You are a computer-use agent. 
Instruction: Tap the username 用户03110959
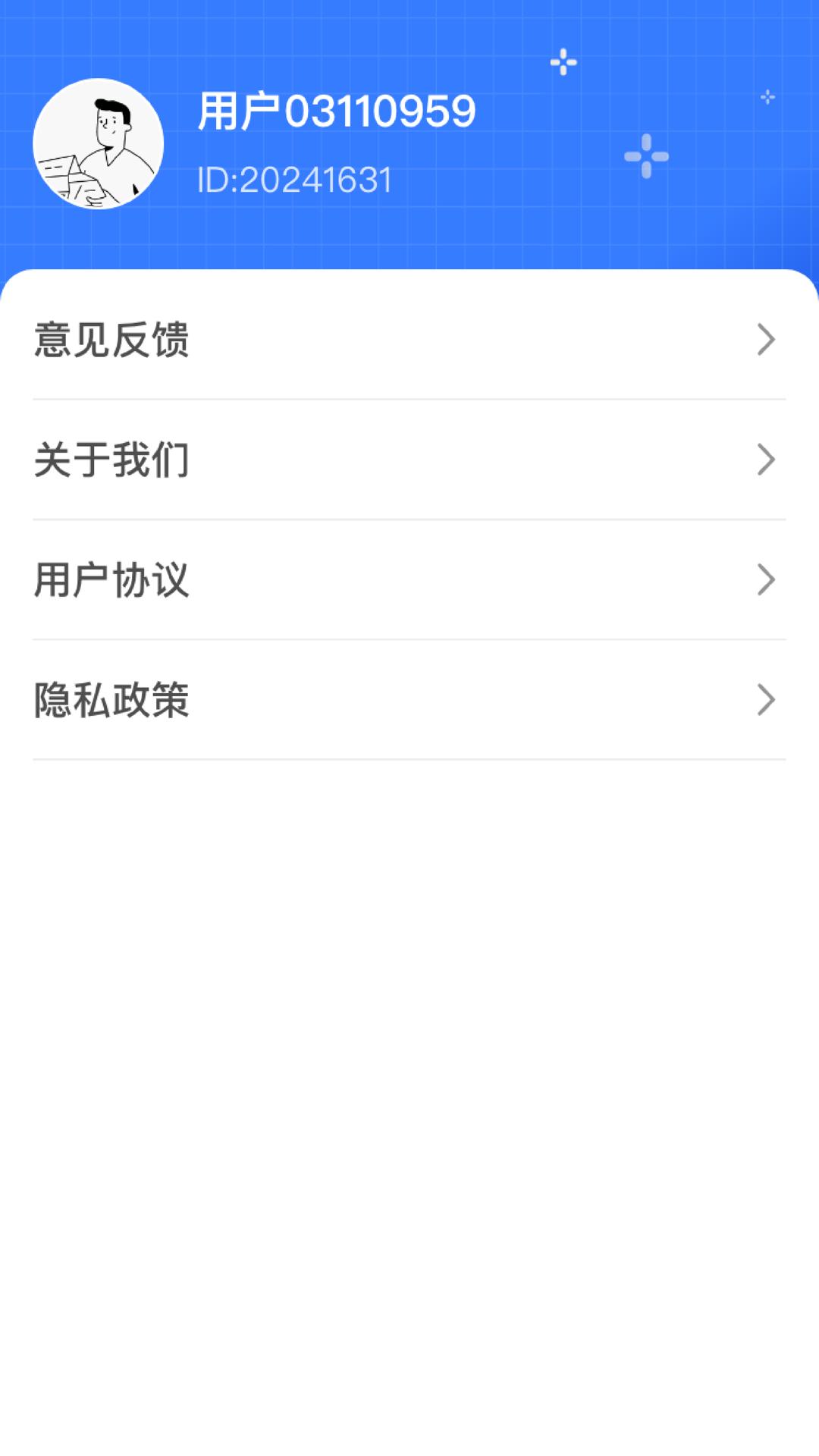336,108
